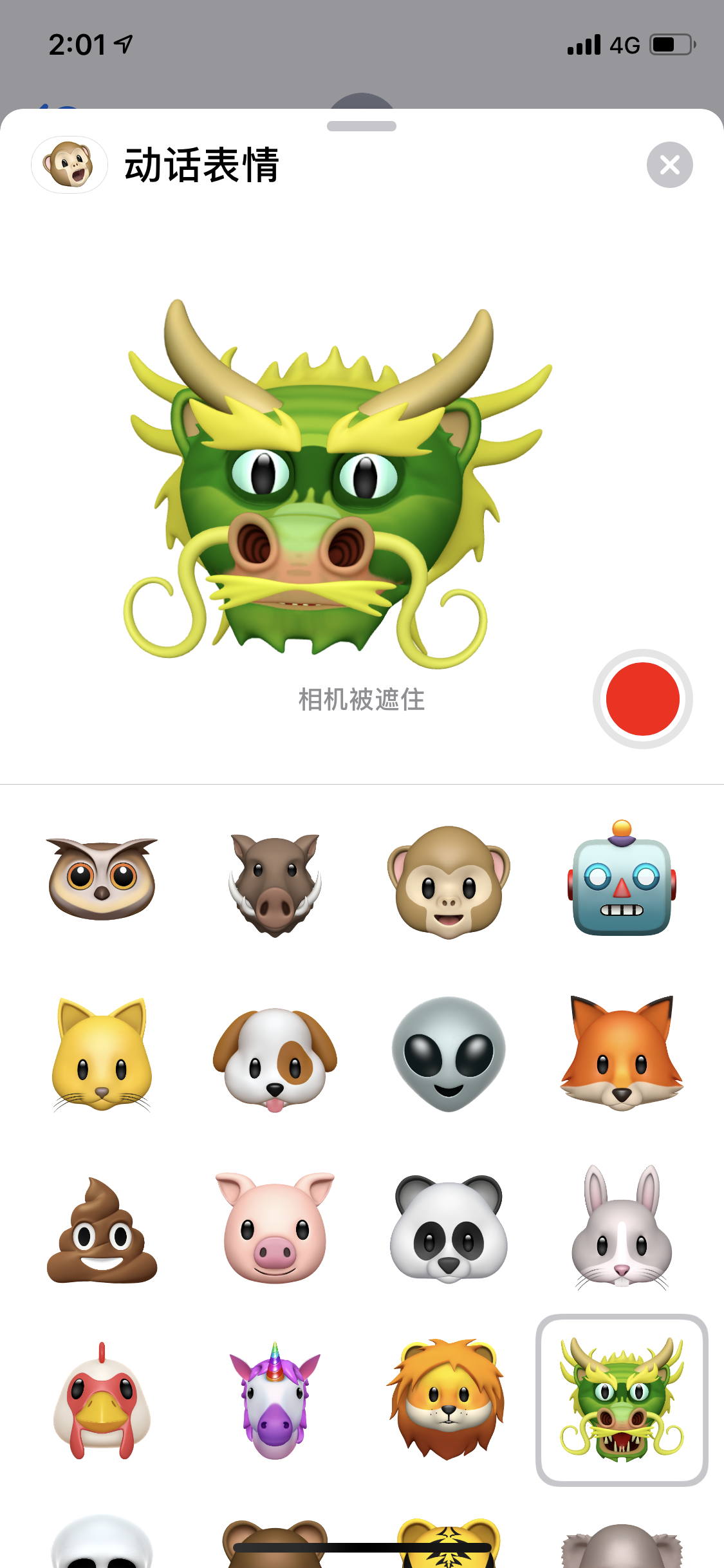724x1568 pixels.
Task: Choose the yellow cat Animoji
Action: (102, 1056)
